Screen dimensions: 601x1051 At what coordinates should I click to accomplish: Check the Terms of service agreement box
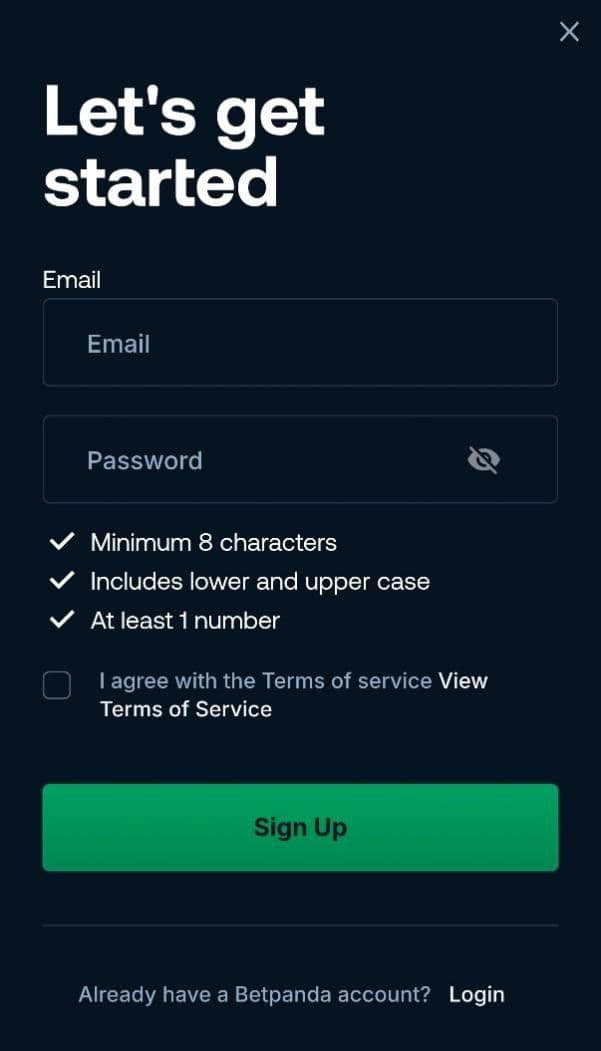click(57, 685)
